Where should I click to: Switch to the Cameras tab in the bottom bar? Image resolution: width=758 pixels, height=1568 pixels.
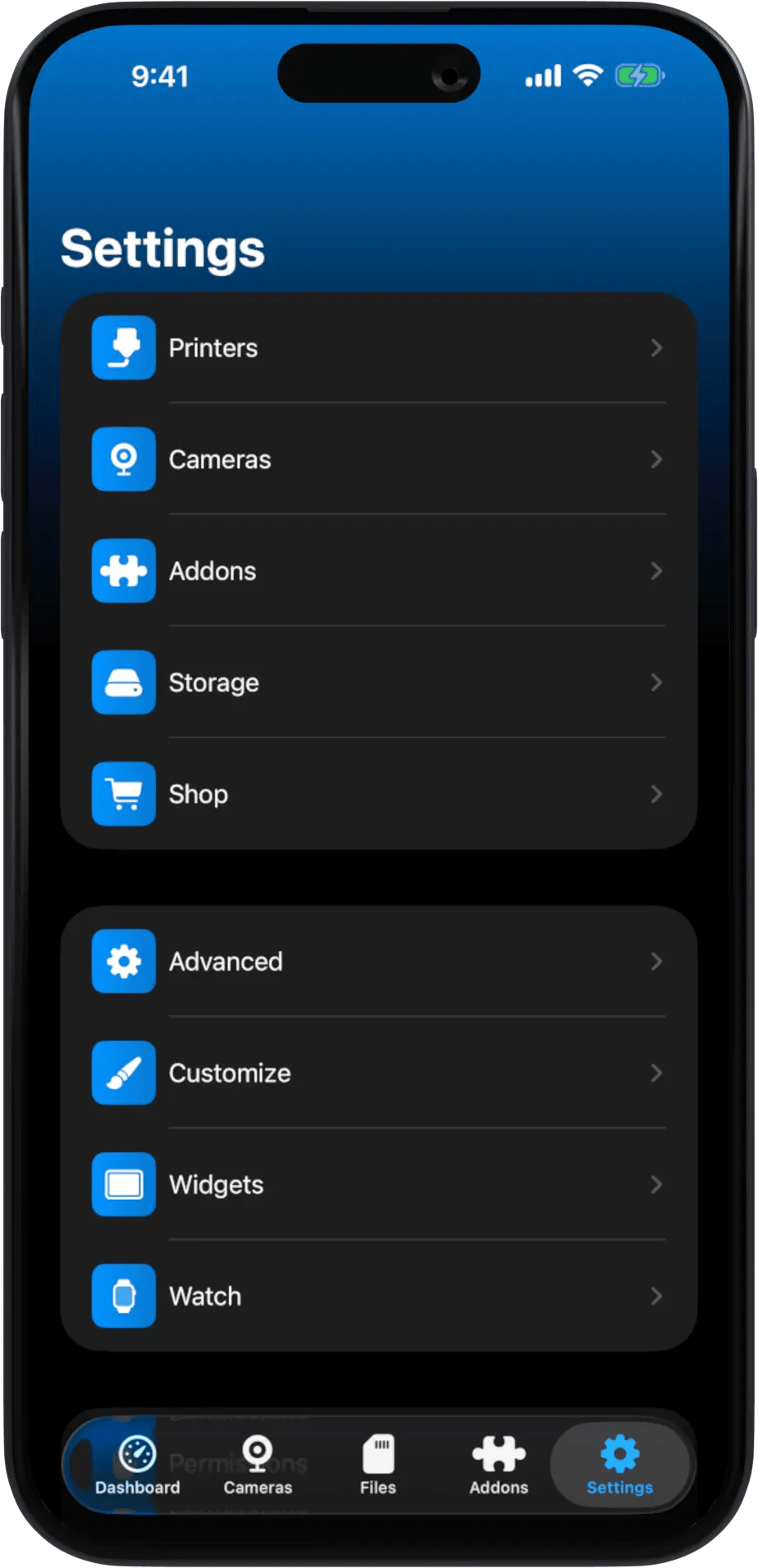(258, 1466)
